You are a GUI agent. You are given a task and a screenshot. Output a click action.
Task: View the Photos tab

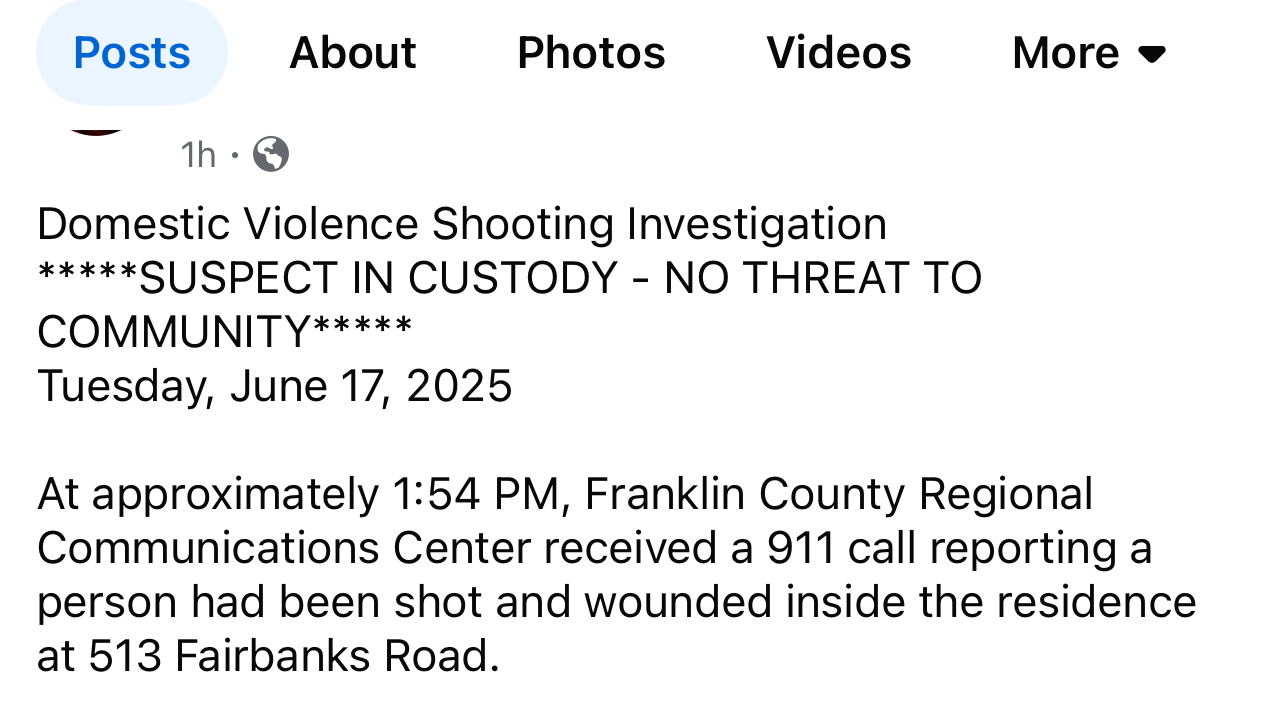tap(591, 53)
